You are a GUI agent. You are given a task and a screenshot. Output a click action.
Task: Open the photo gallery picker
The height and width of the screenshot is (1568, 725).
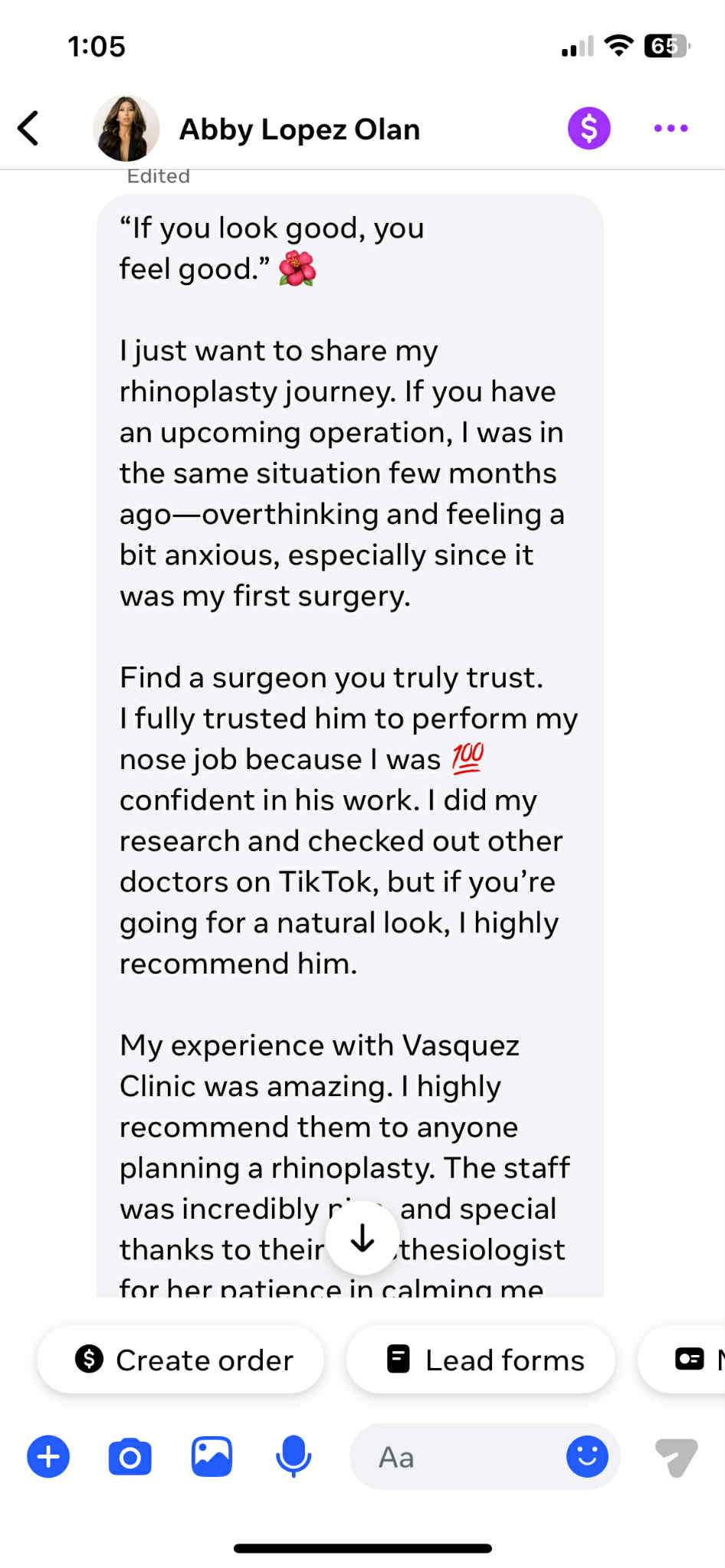point(212,1456)
